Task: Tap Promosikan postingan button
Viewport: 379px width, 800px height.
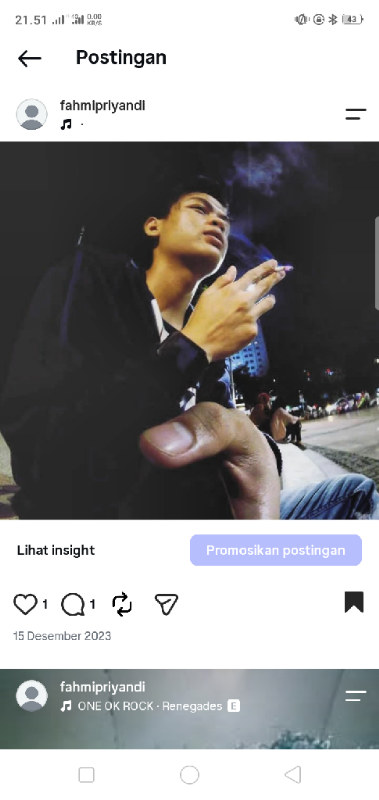Action: (275, 551)
